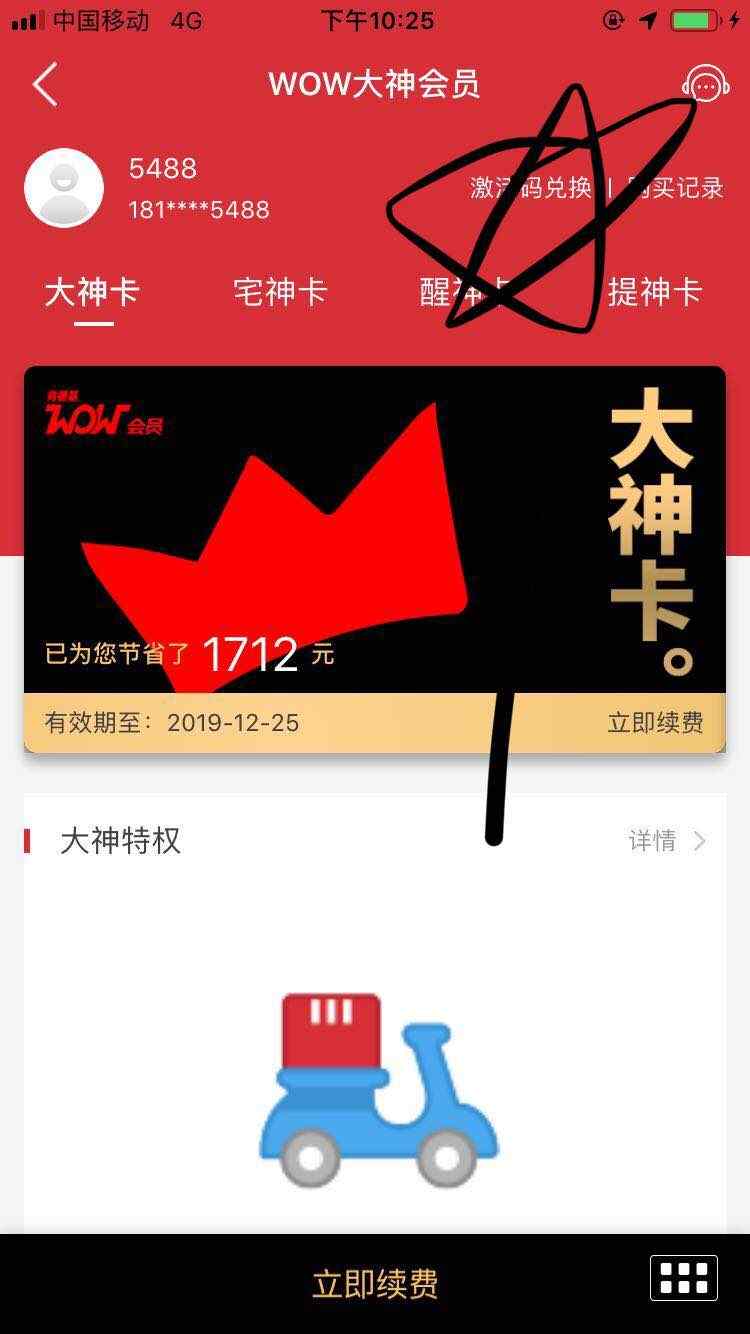Image resolution: width=750 pixels, height=1334 pixels.
Task: Switch to the 提神卡 tab
Action: coord(655,292)
